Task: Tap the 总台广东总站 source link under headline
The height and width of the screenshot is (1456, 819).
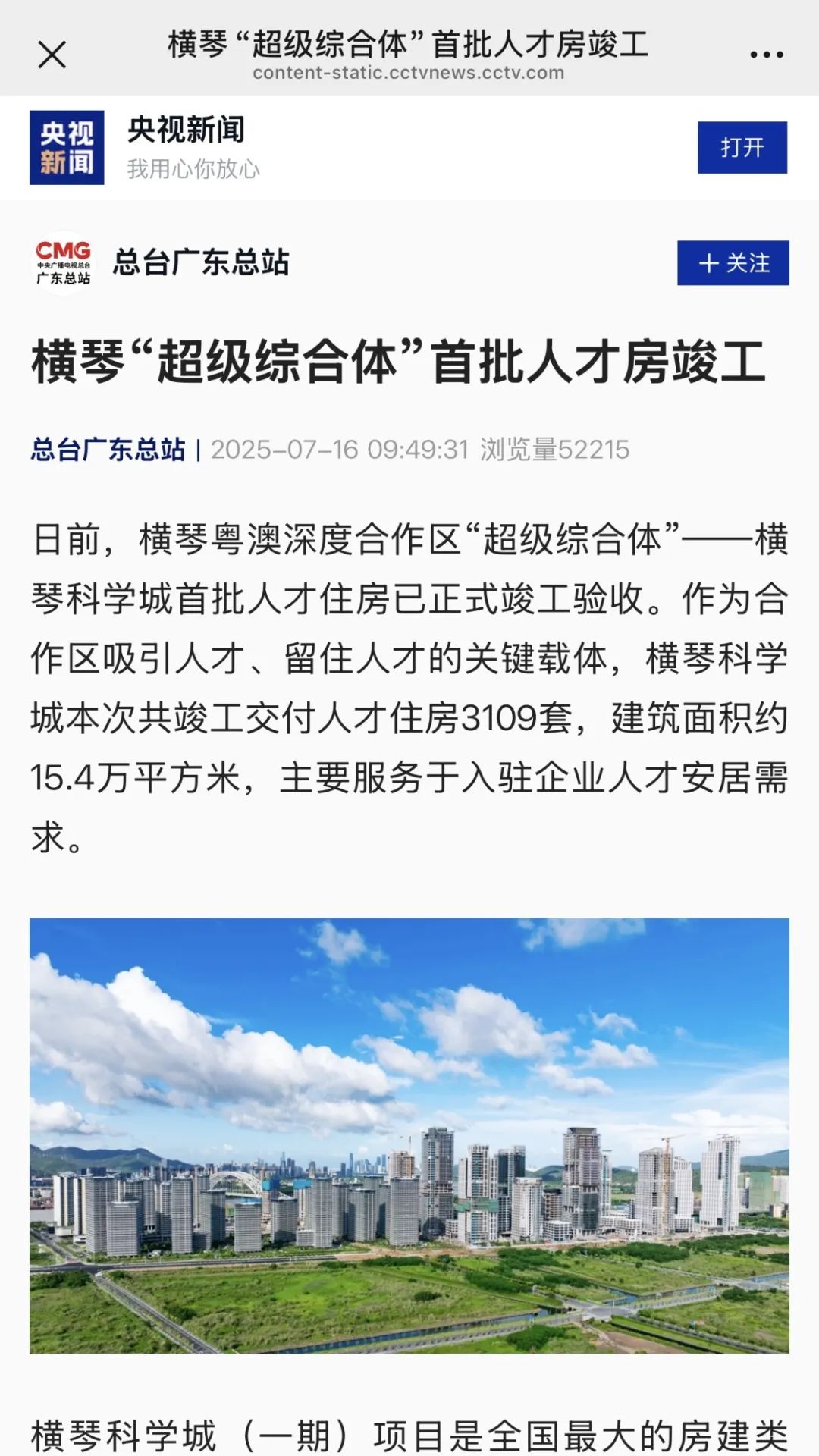Action: click(108, 450)
